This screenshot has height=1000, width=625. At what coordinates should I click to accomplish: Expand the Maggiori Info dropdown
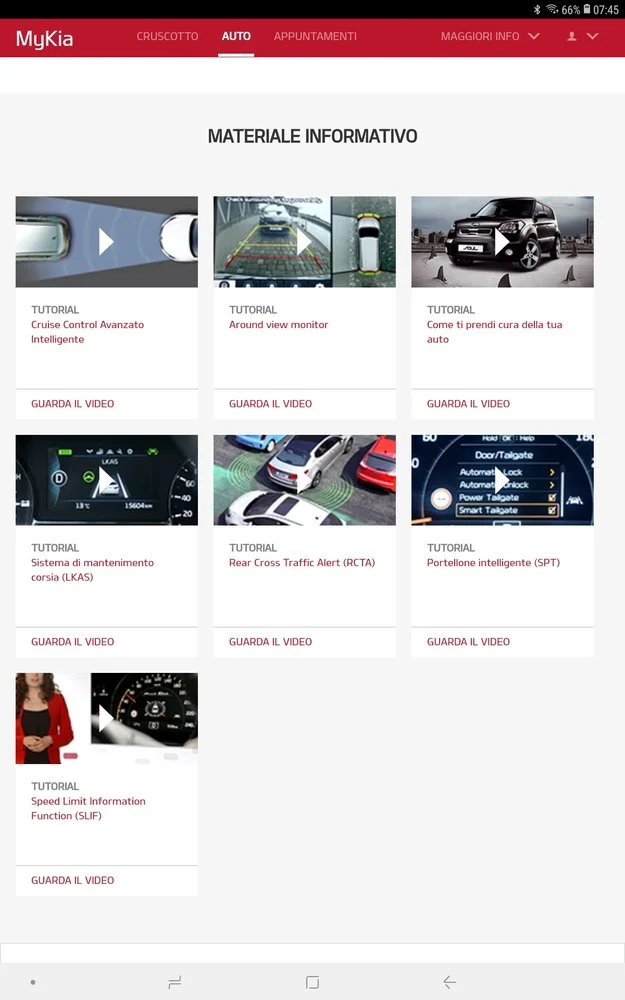coord(490,36)
